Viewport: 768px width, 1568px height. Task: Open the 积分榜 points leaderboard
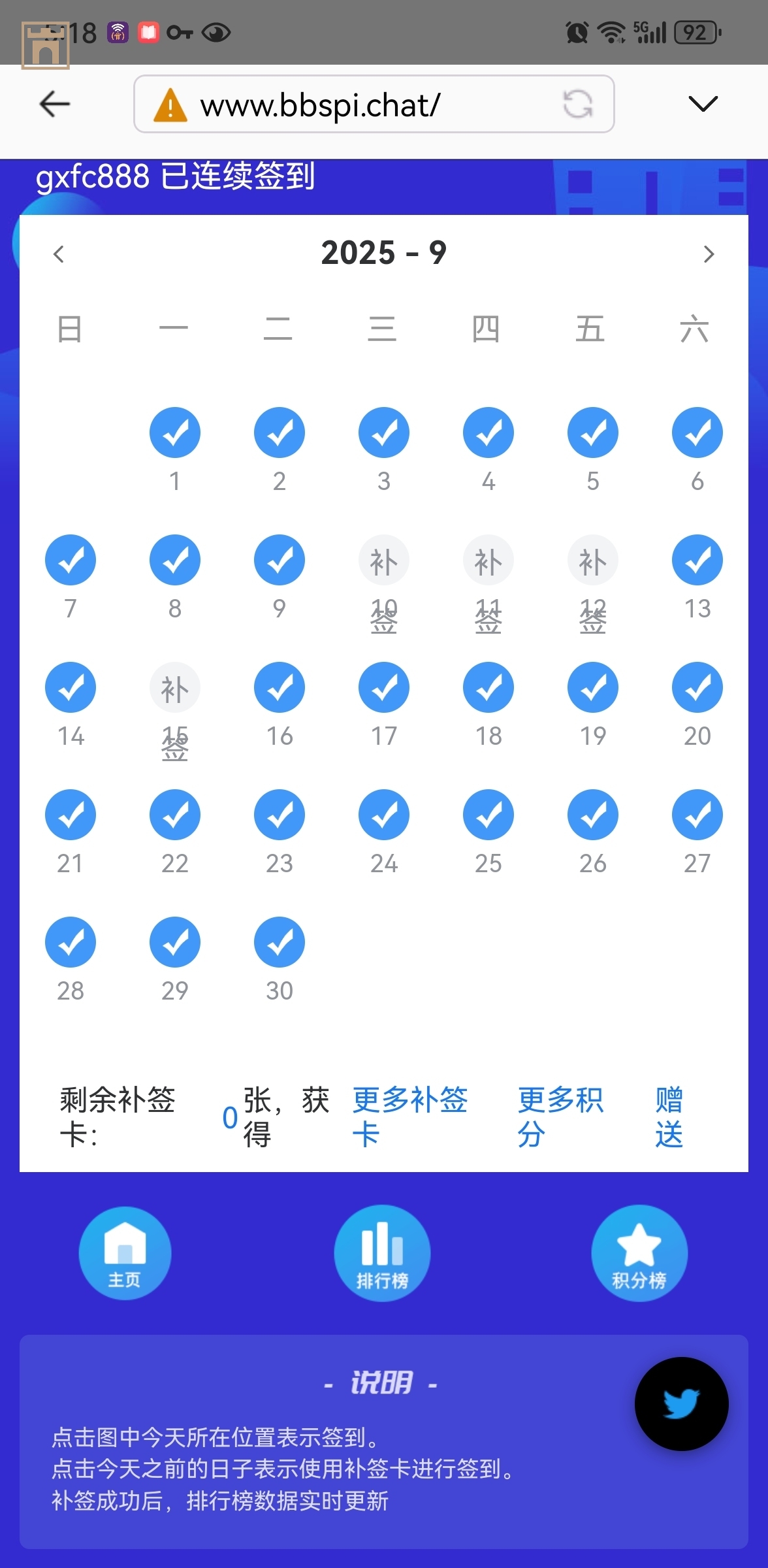(639, 1253)
